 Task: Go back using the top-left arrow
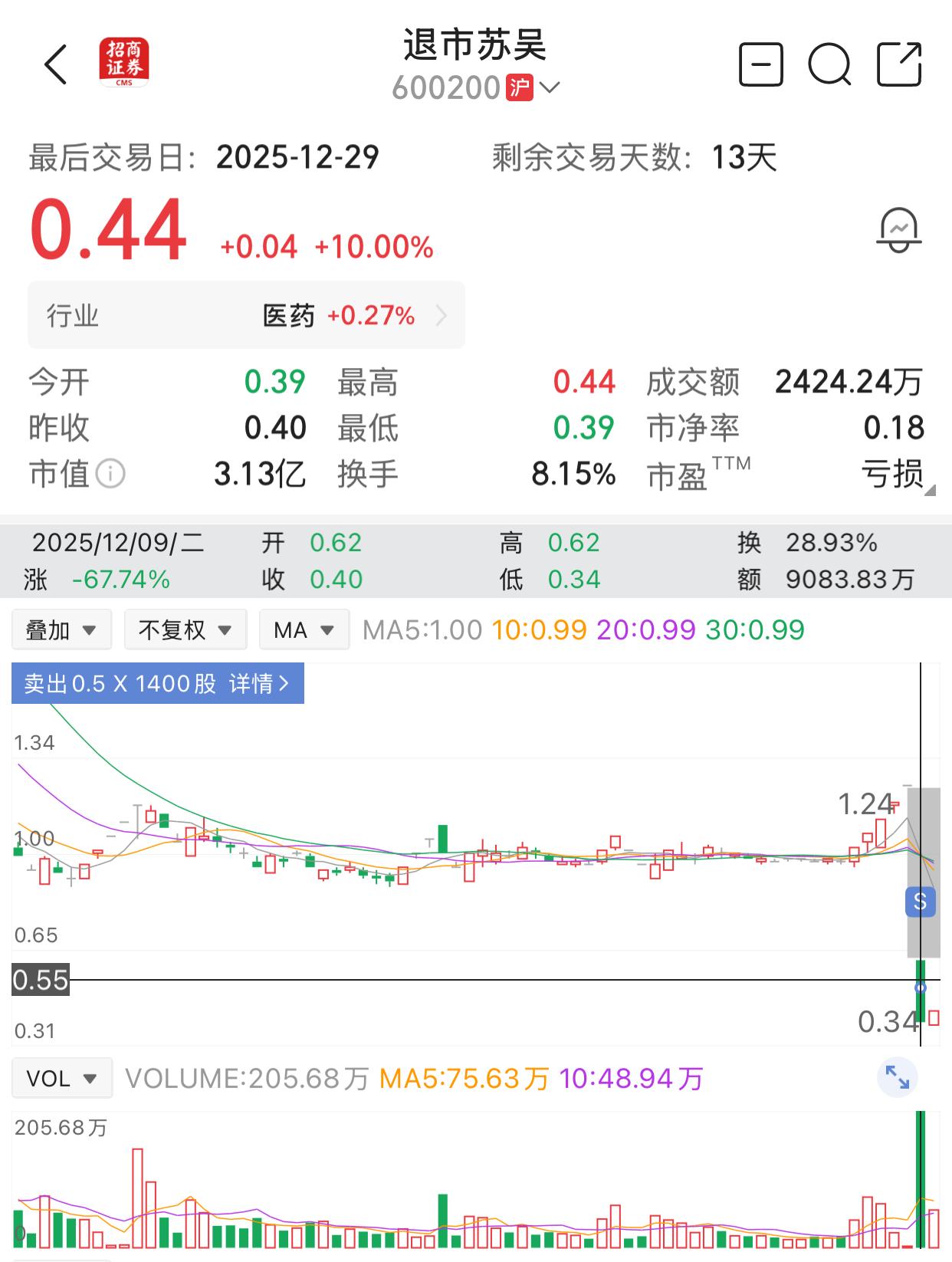56,64
